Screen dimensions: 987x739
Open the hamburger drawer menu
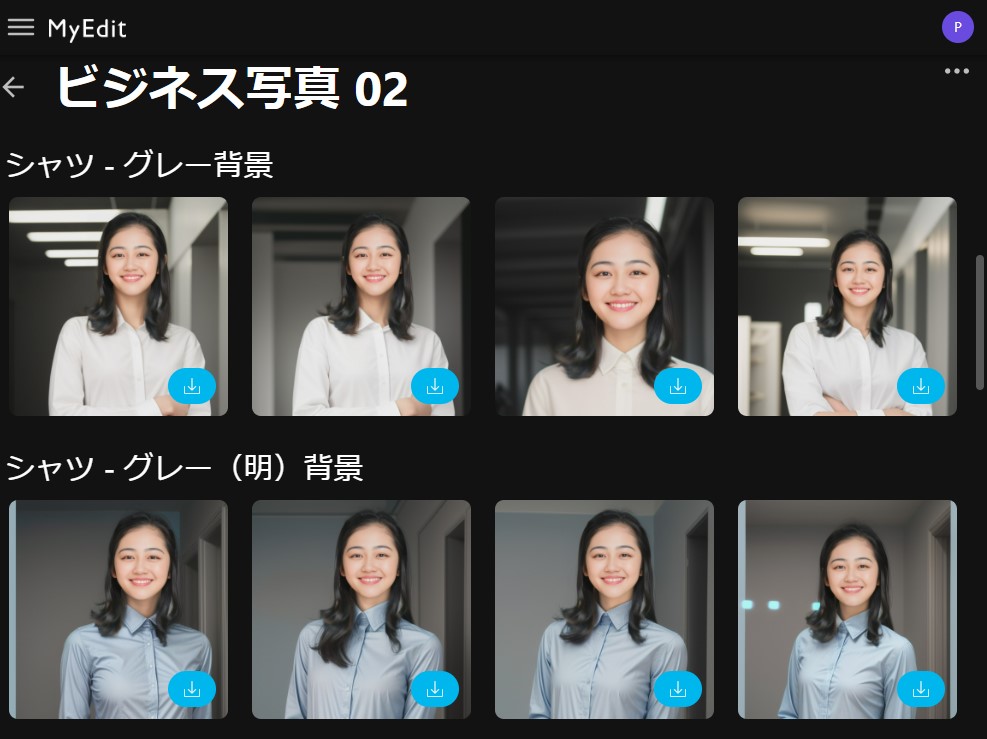coord(21,27)
